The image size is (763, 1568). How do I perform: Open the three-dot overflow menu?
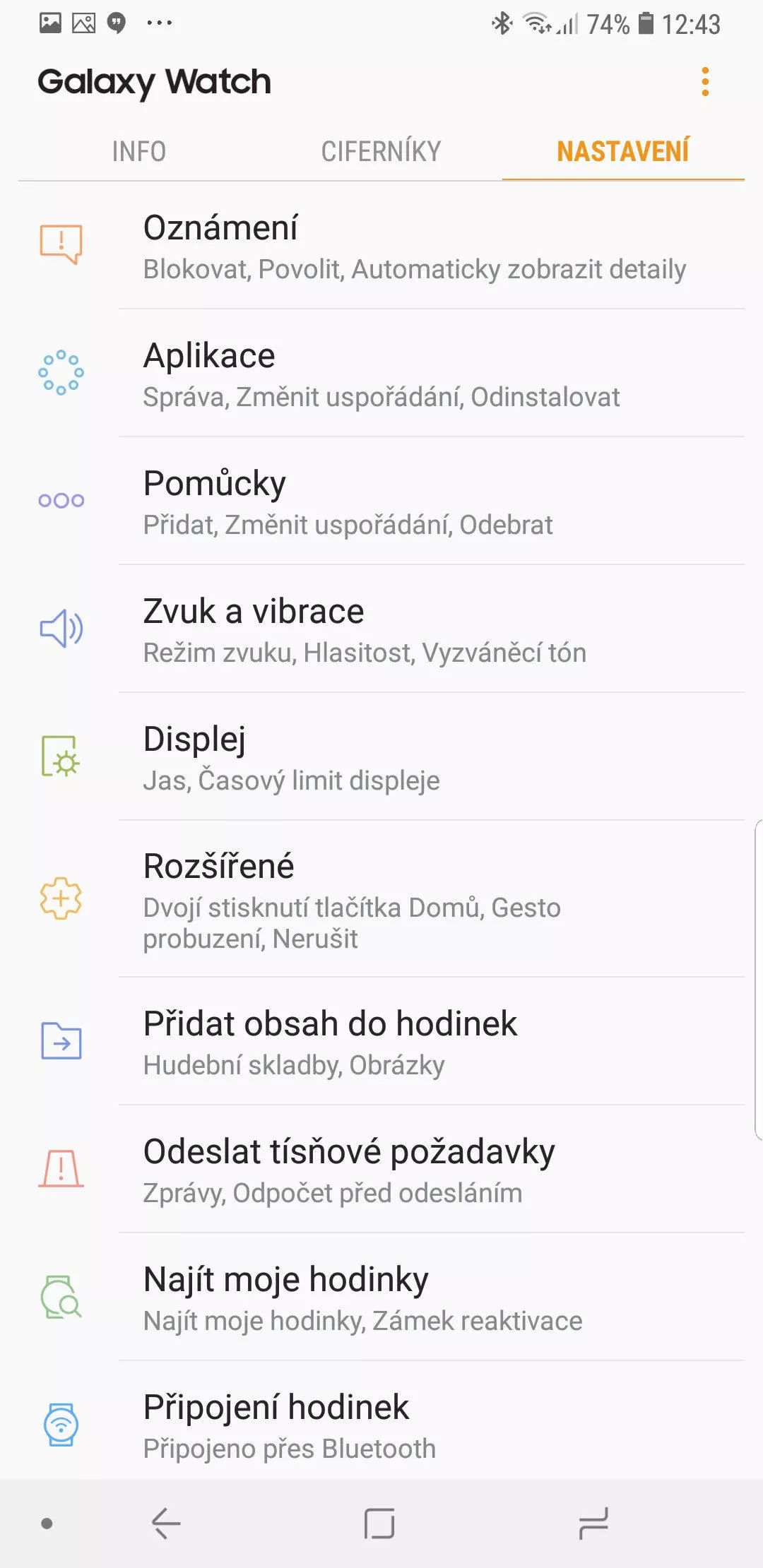coord(704,82)
